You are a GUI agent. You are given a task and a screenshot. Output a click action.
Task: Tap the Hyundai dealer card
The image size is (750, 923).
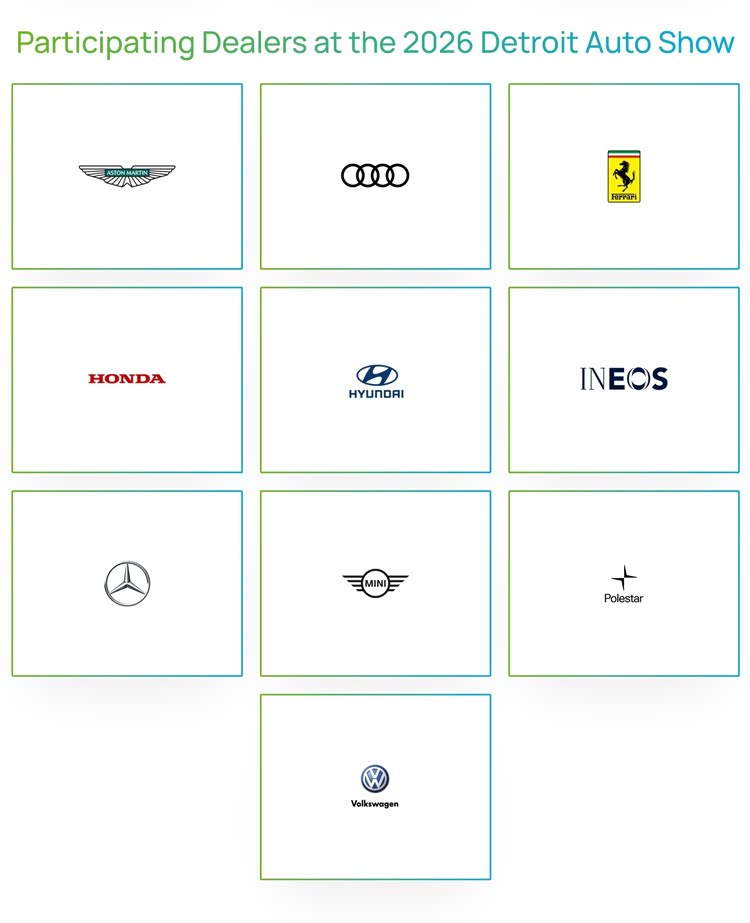[x=375, y=380]
